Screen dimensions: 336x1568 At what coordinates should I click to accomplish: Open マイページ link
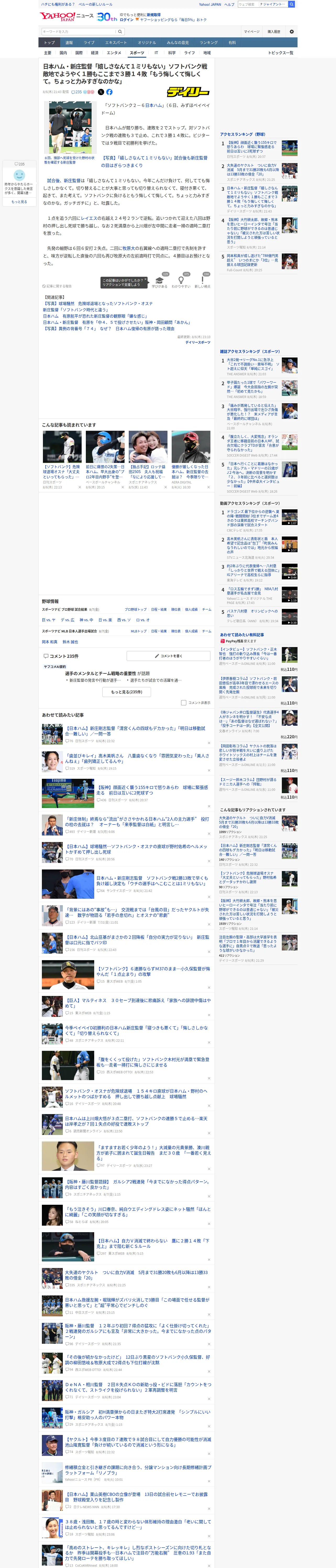click(x=252, y=32)
